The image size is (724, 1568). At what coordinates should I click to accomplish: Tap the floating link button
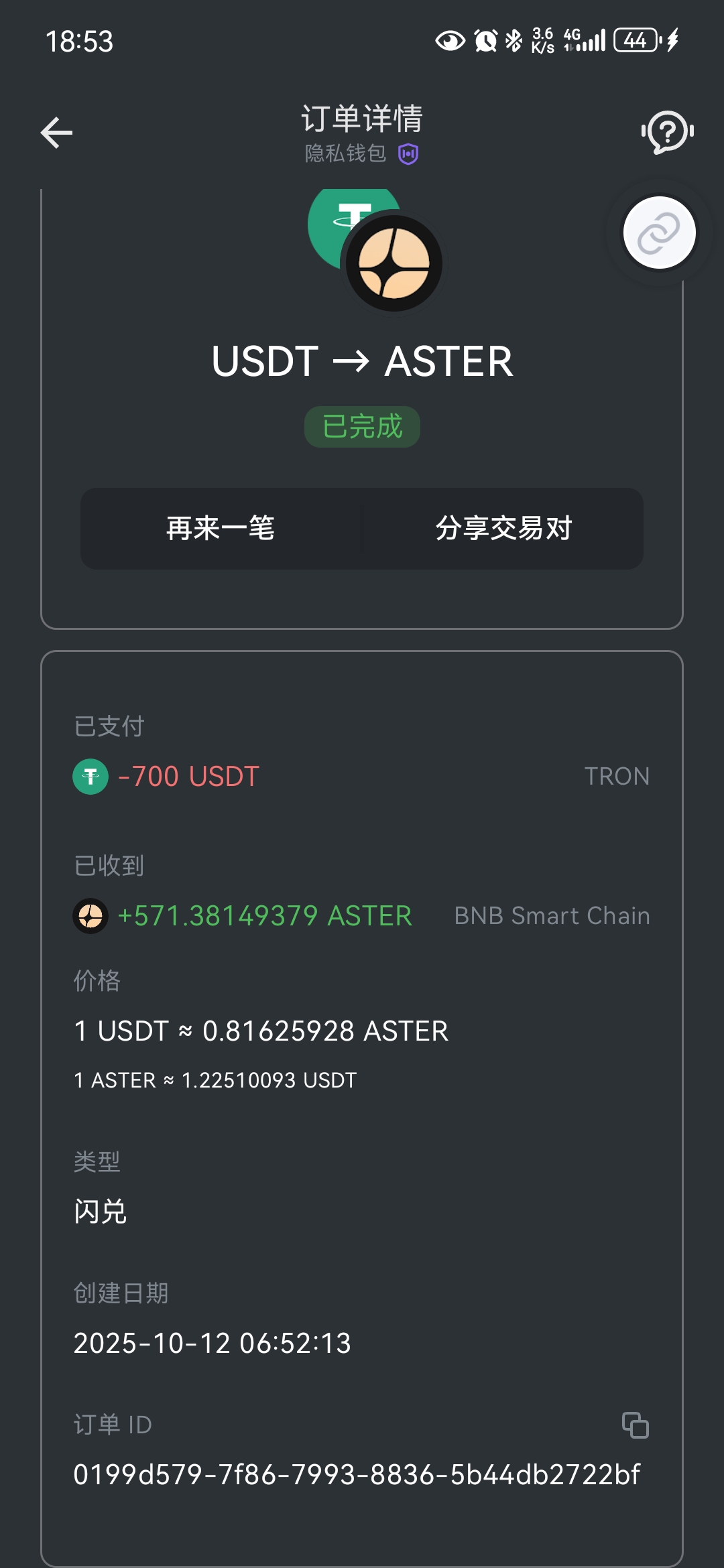659,233
